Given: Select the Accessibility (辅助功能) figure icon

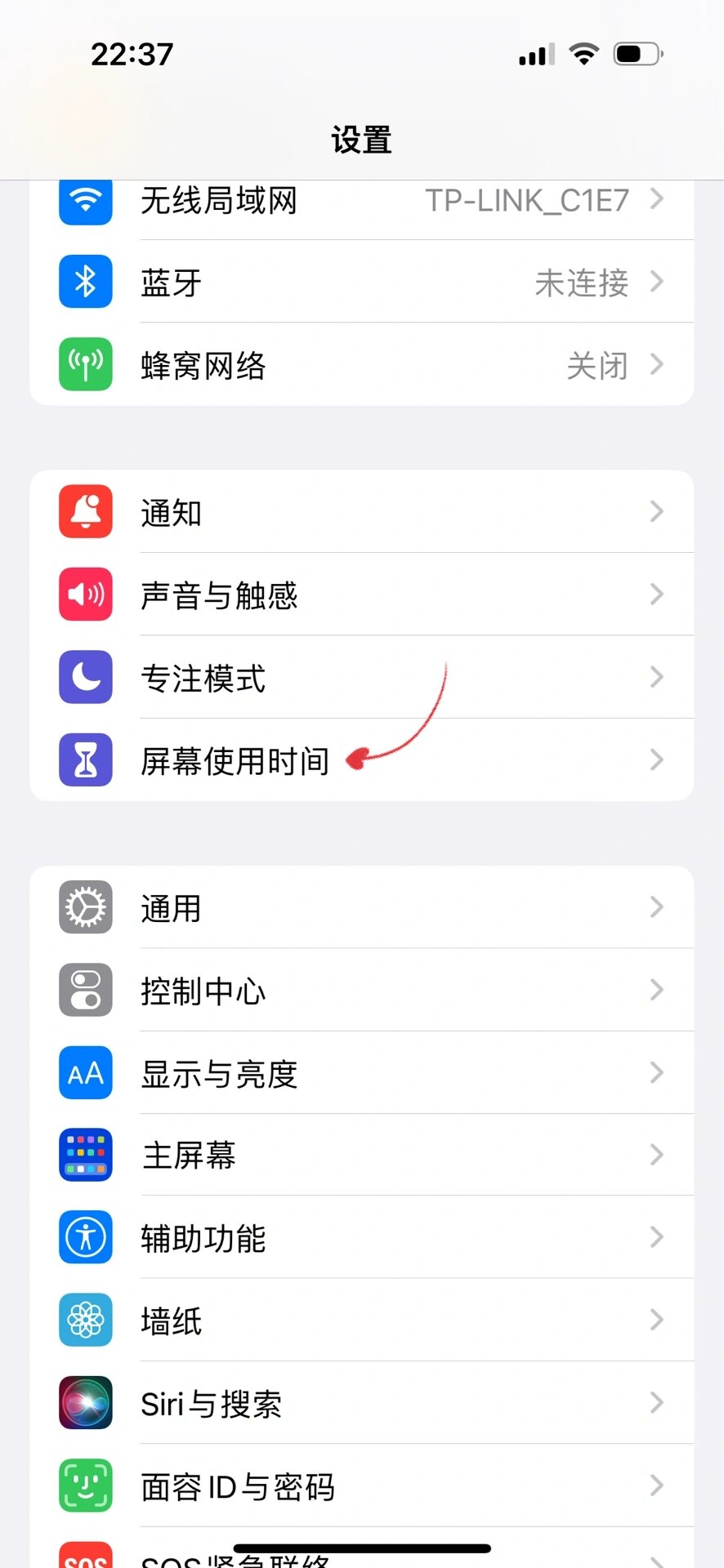Looking at the screenshot, I should 85,1238.
